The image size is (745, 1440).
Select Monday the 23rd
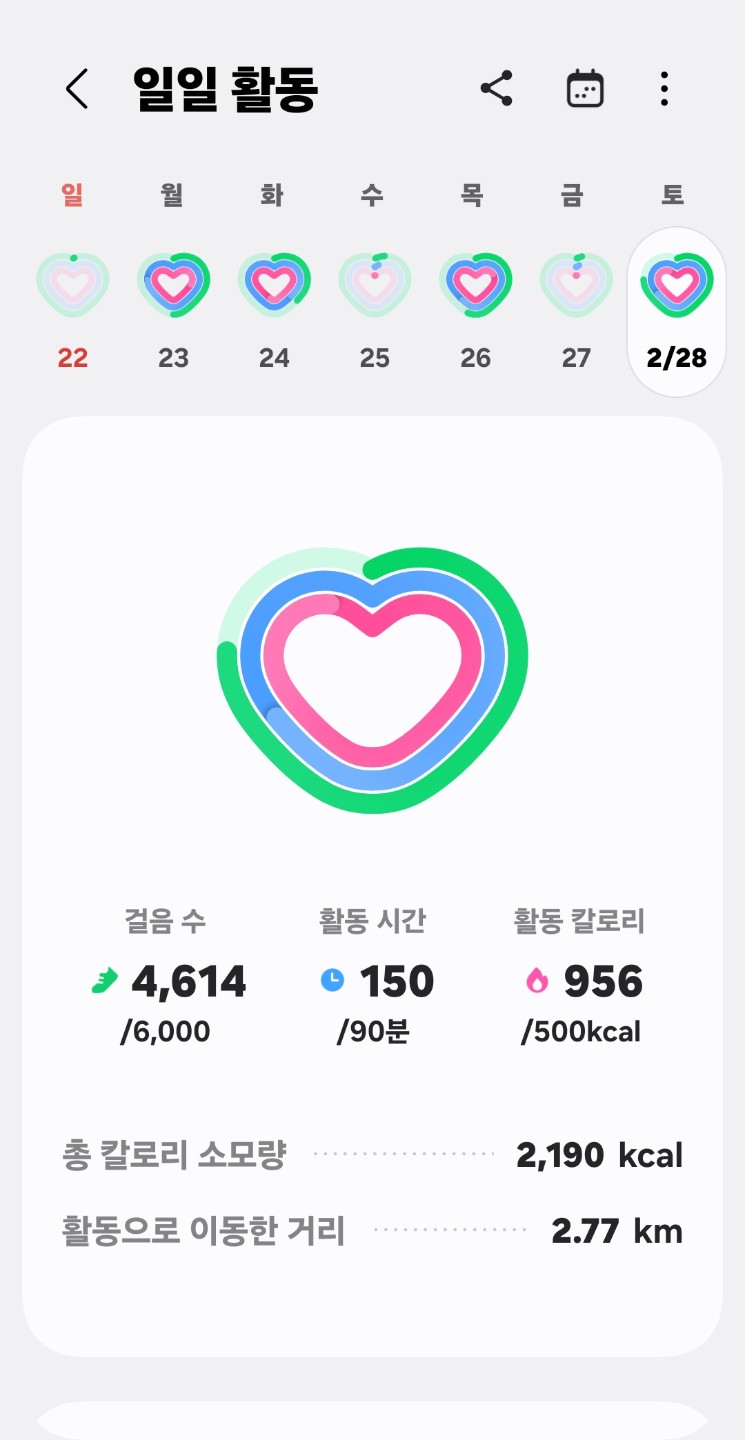173,285
